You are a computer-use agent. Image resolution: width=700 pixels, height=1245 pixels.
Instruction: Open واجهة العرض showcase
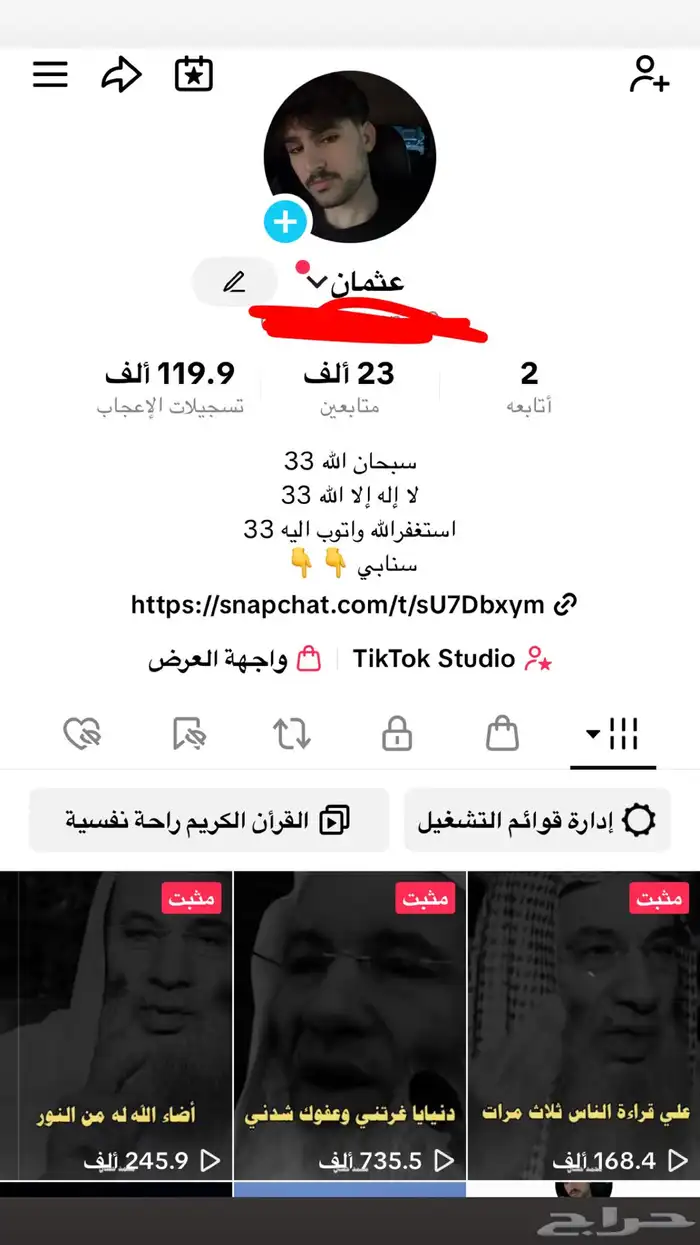pyautogui.click(x=235, y=659)
